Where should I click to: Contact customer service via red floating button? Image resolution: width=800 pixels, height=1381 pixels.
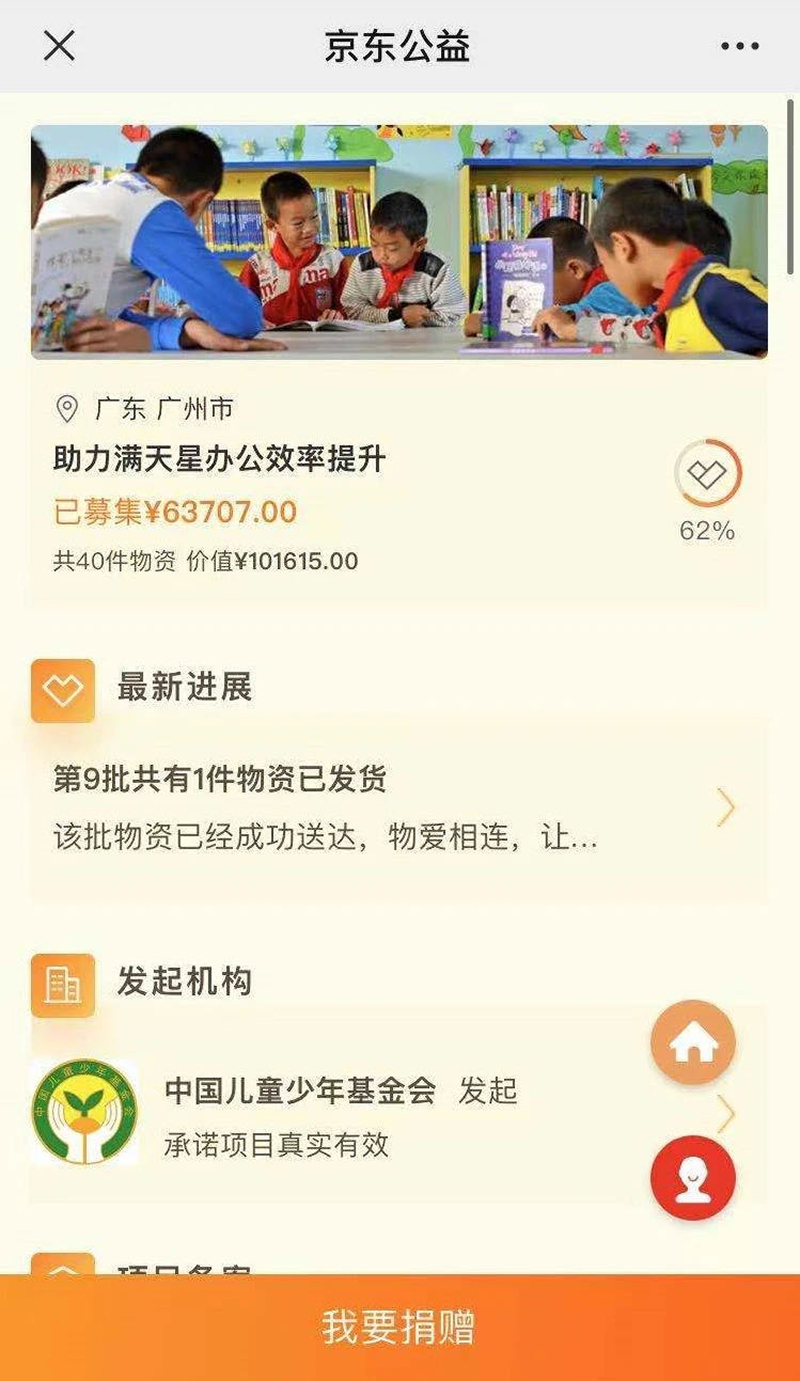coord(693,1178)
